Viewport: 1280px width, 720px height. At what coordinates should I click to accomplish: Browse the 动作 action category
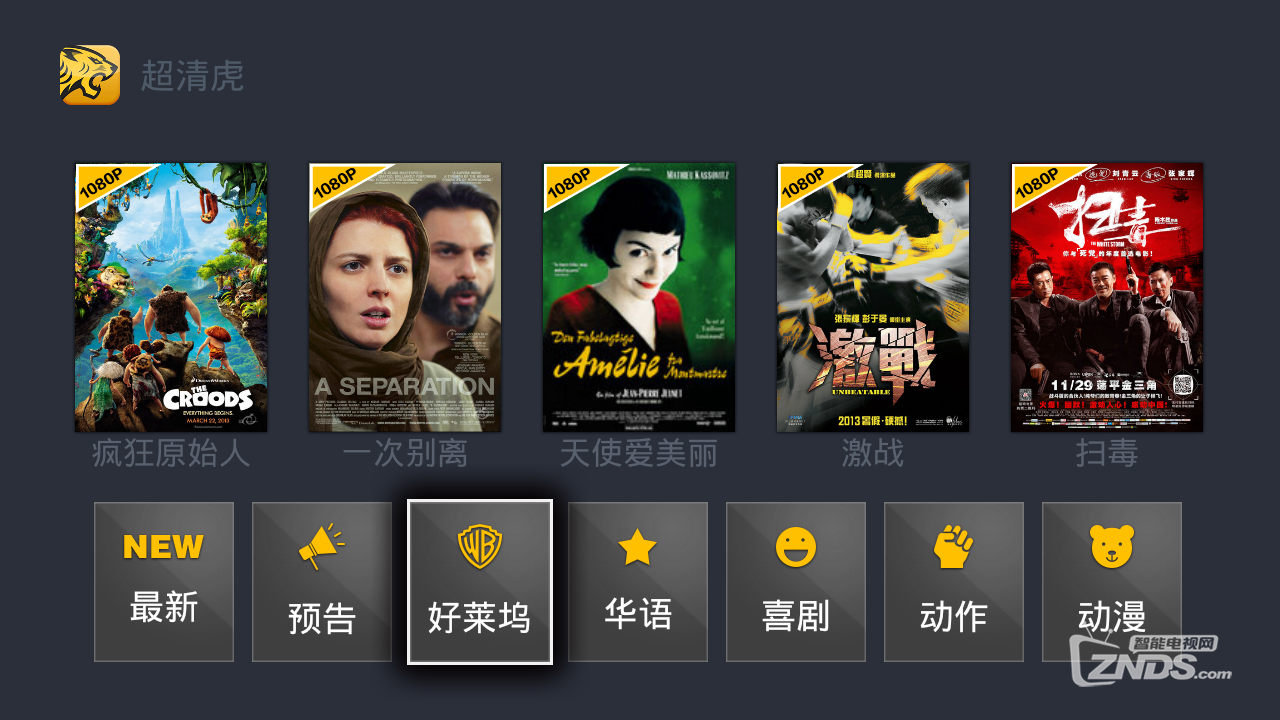tap(954, 581)
